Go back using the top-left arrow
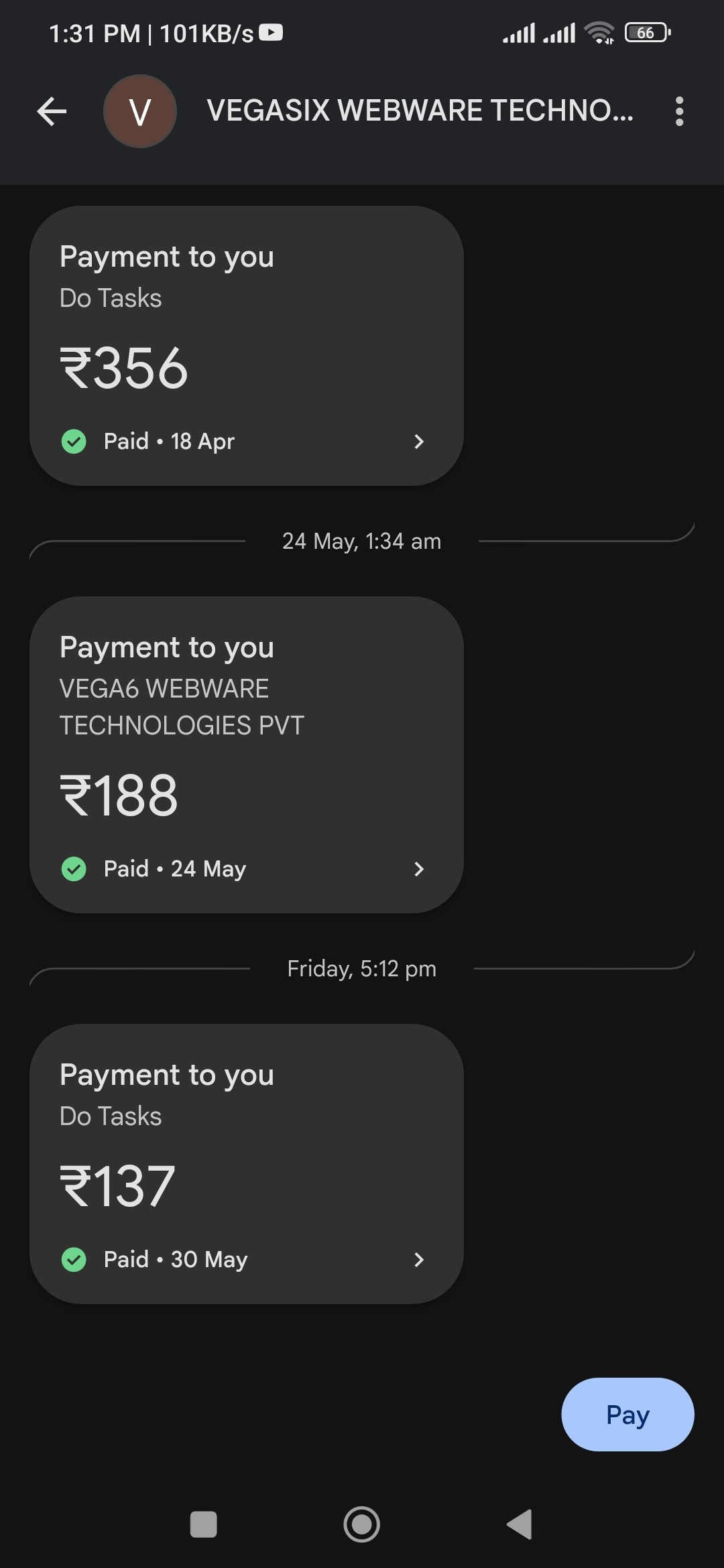The image size is (724, 1568). point(52,111)
